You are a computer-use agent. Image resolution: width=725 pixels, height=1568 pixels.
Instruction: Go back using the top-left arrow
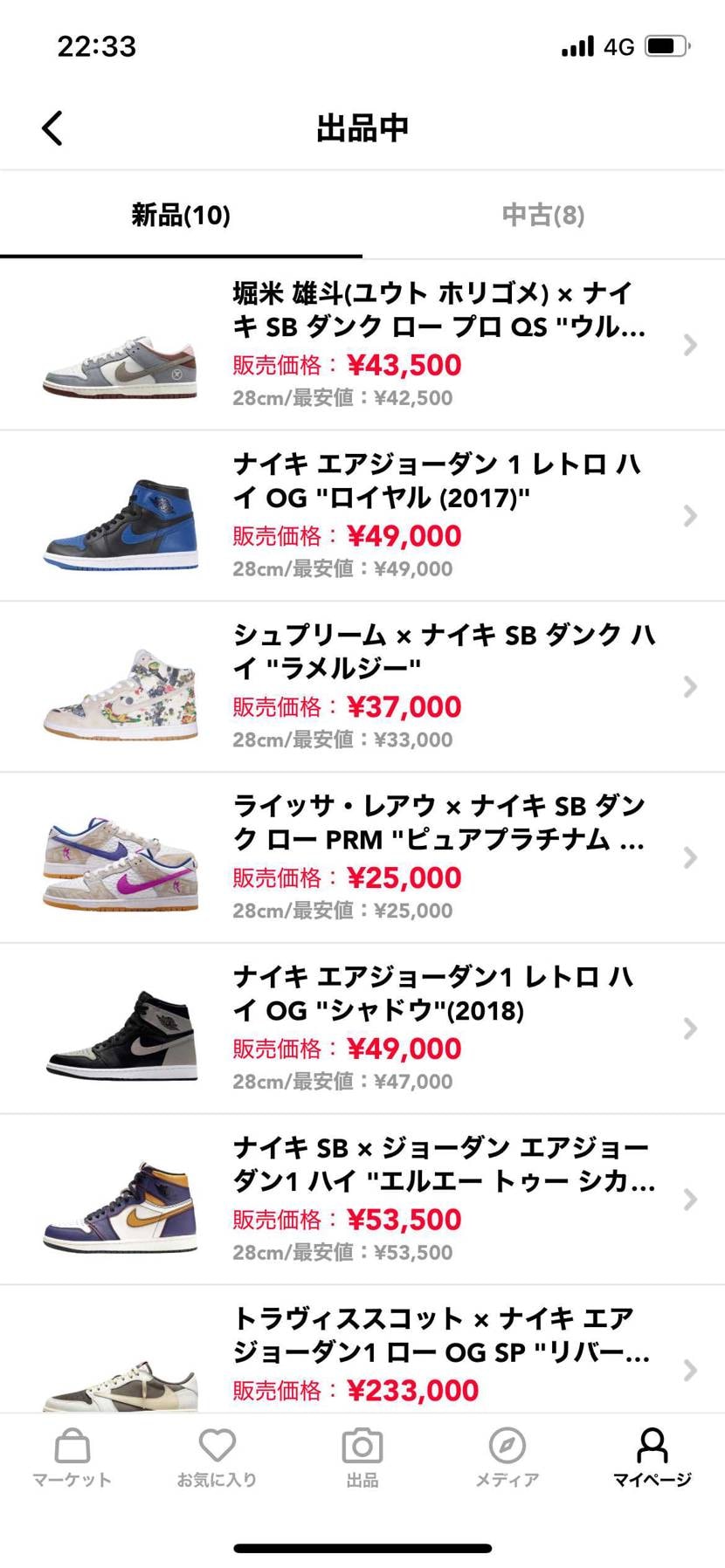52,127
